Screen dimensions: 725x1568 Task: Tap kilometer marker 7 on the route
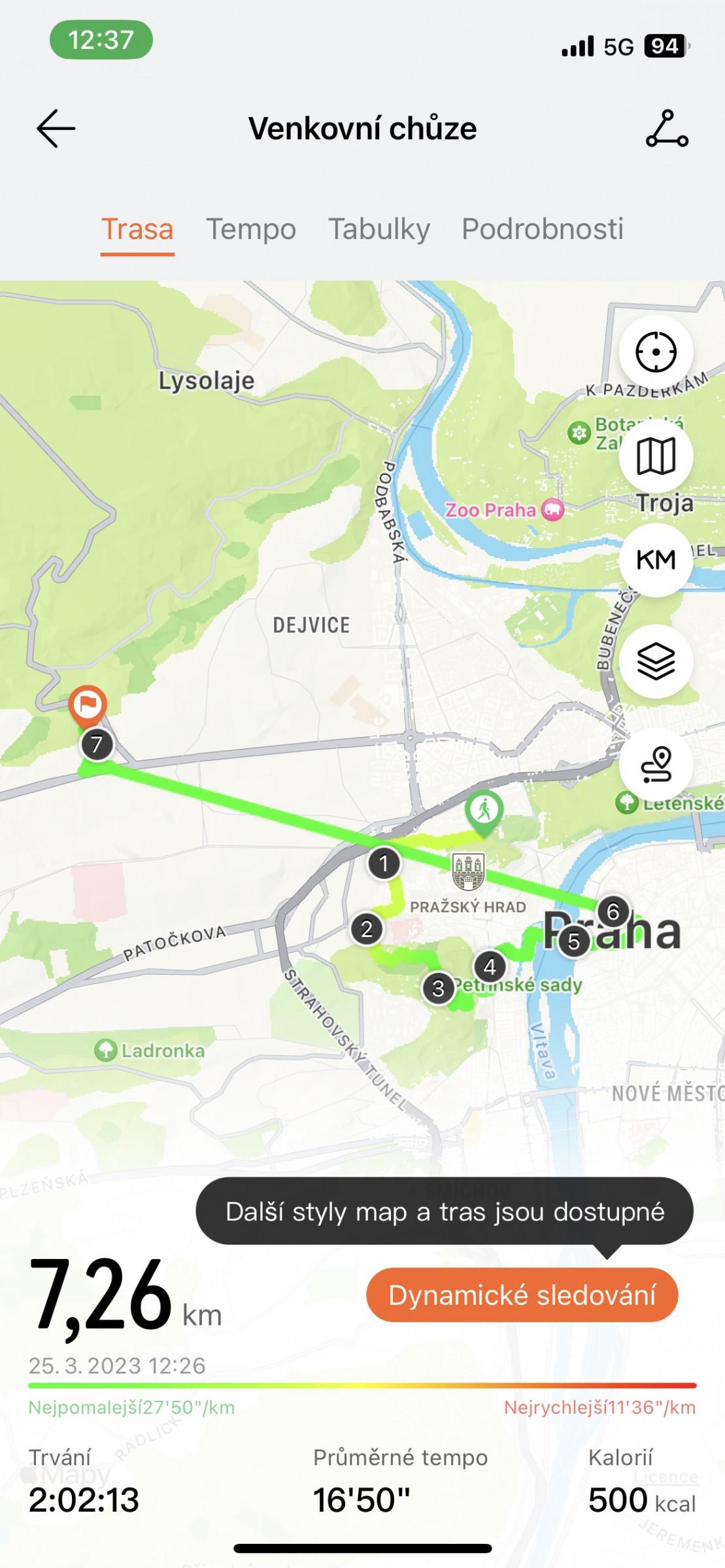97,744
